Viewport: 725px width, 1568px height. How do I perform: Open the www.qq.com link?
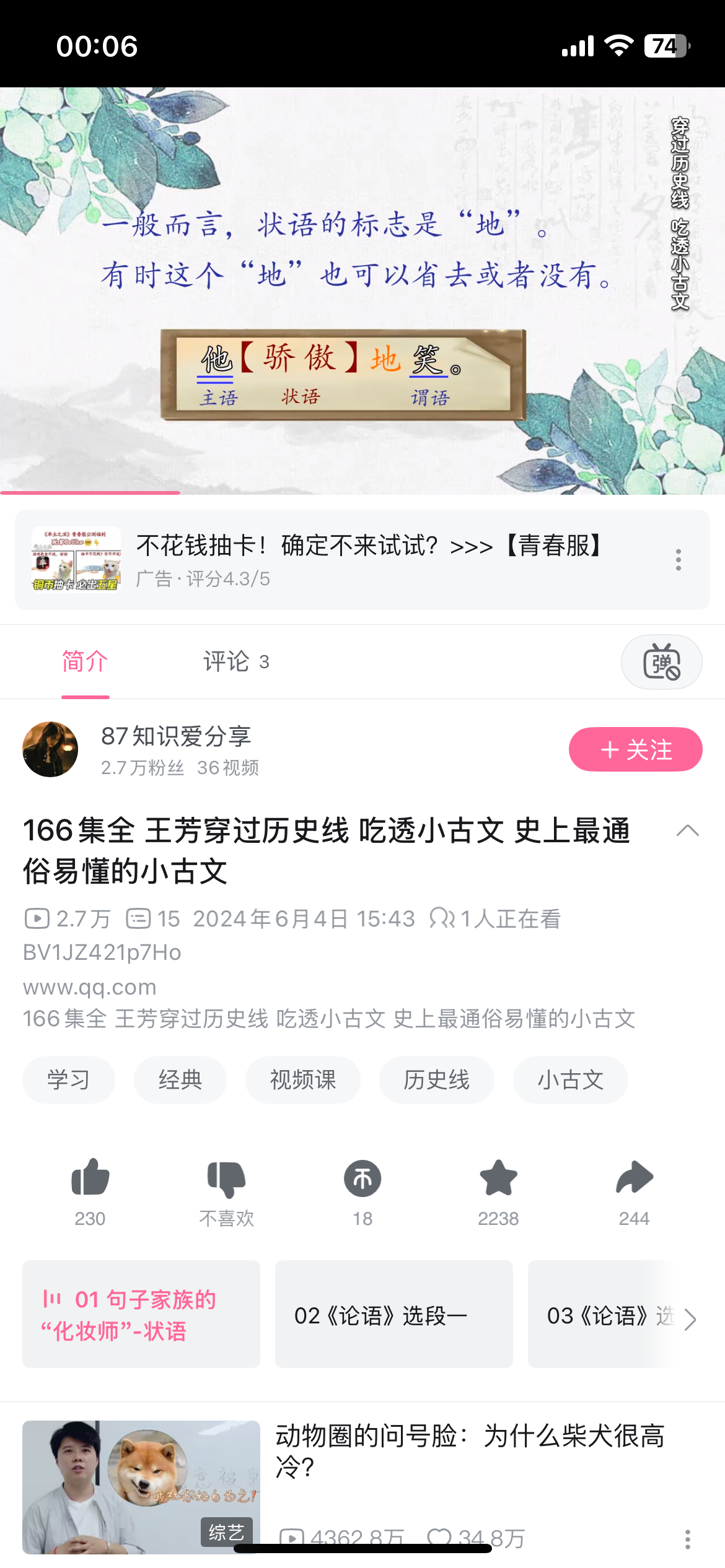click(x=88, y=987)
